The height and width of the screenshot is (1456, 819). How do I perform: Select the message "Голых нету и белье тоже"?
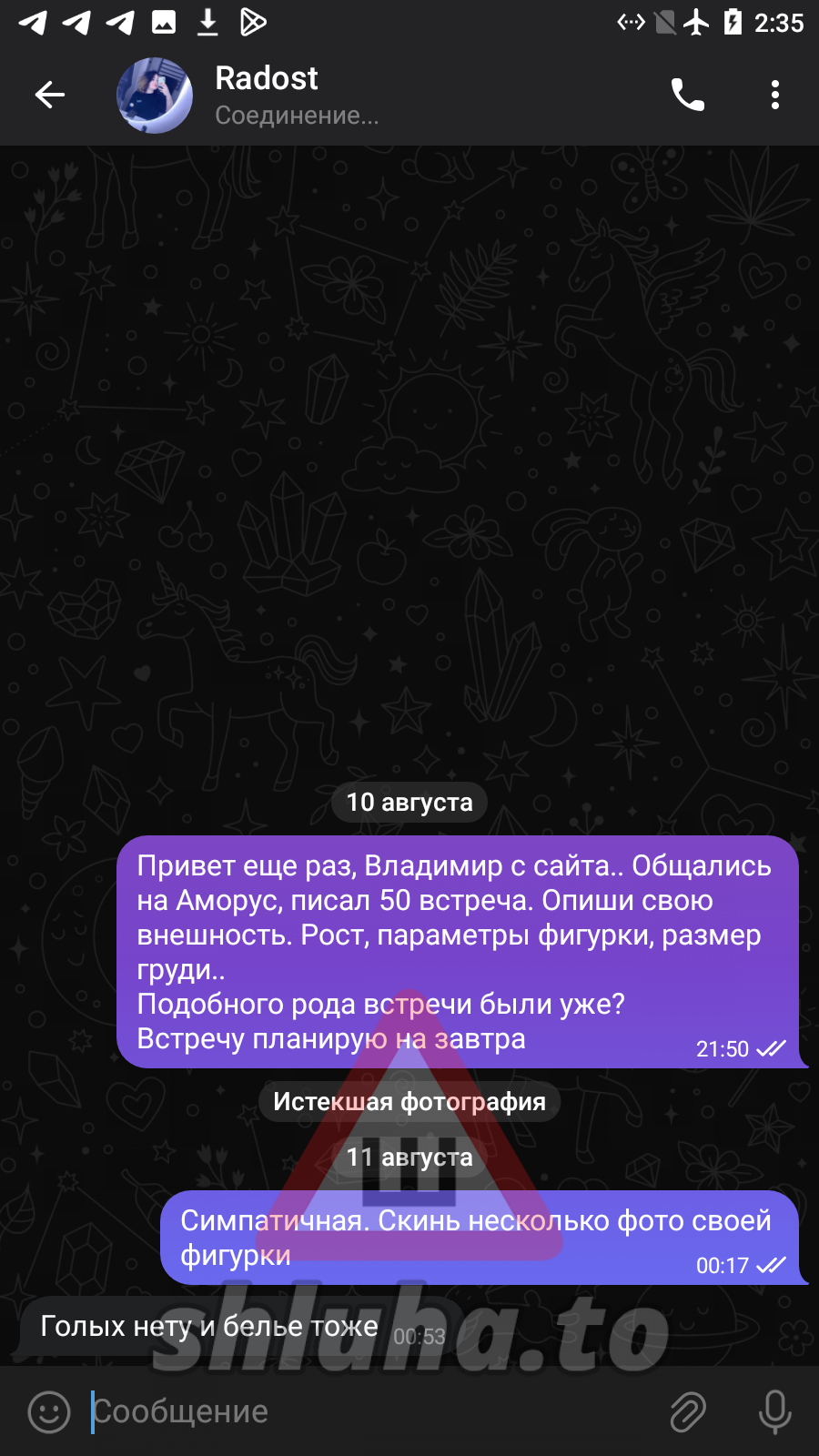(x=209, y=1327)
